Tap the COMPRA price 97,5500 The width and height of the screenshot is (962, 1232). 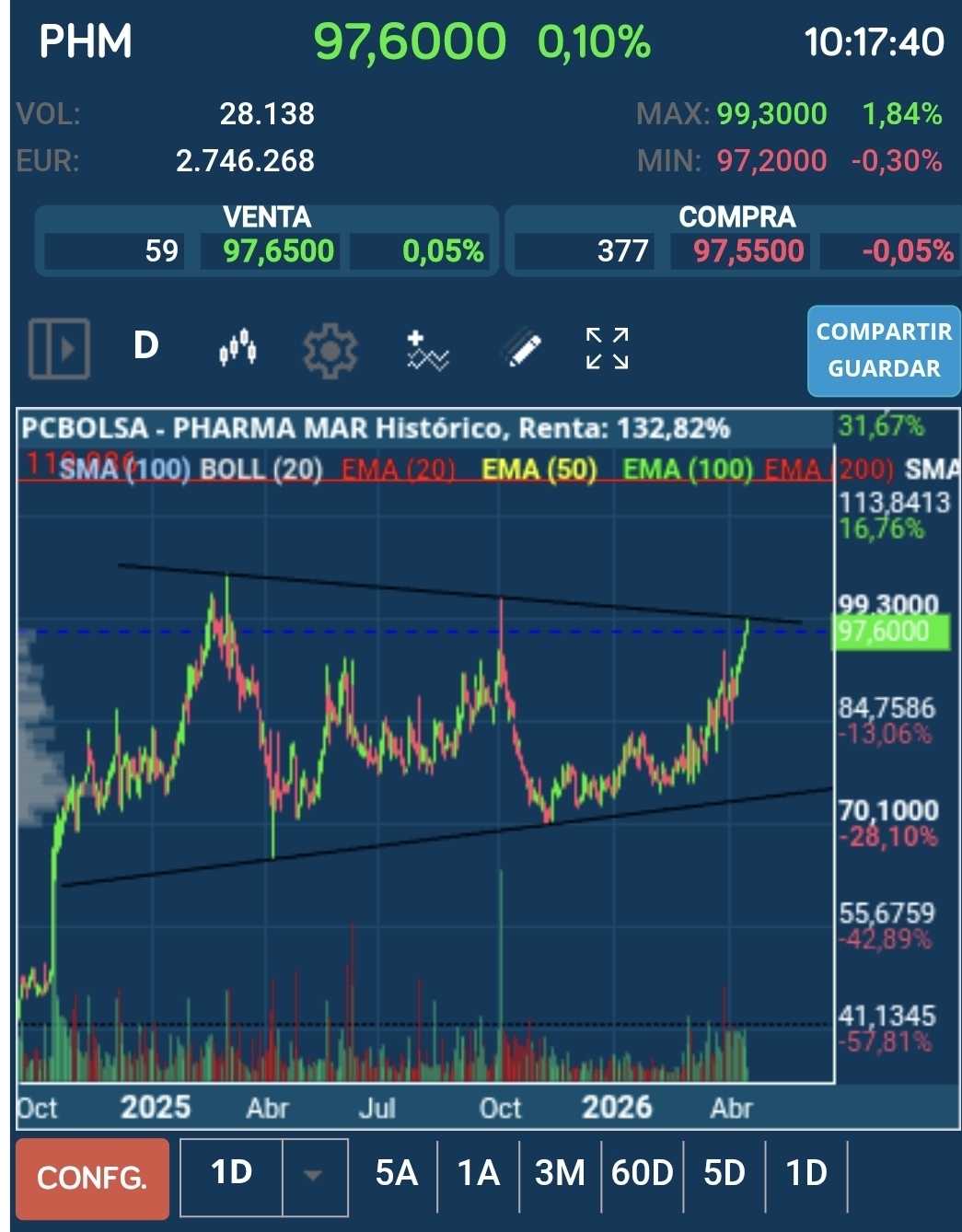[748, 251]
